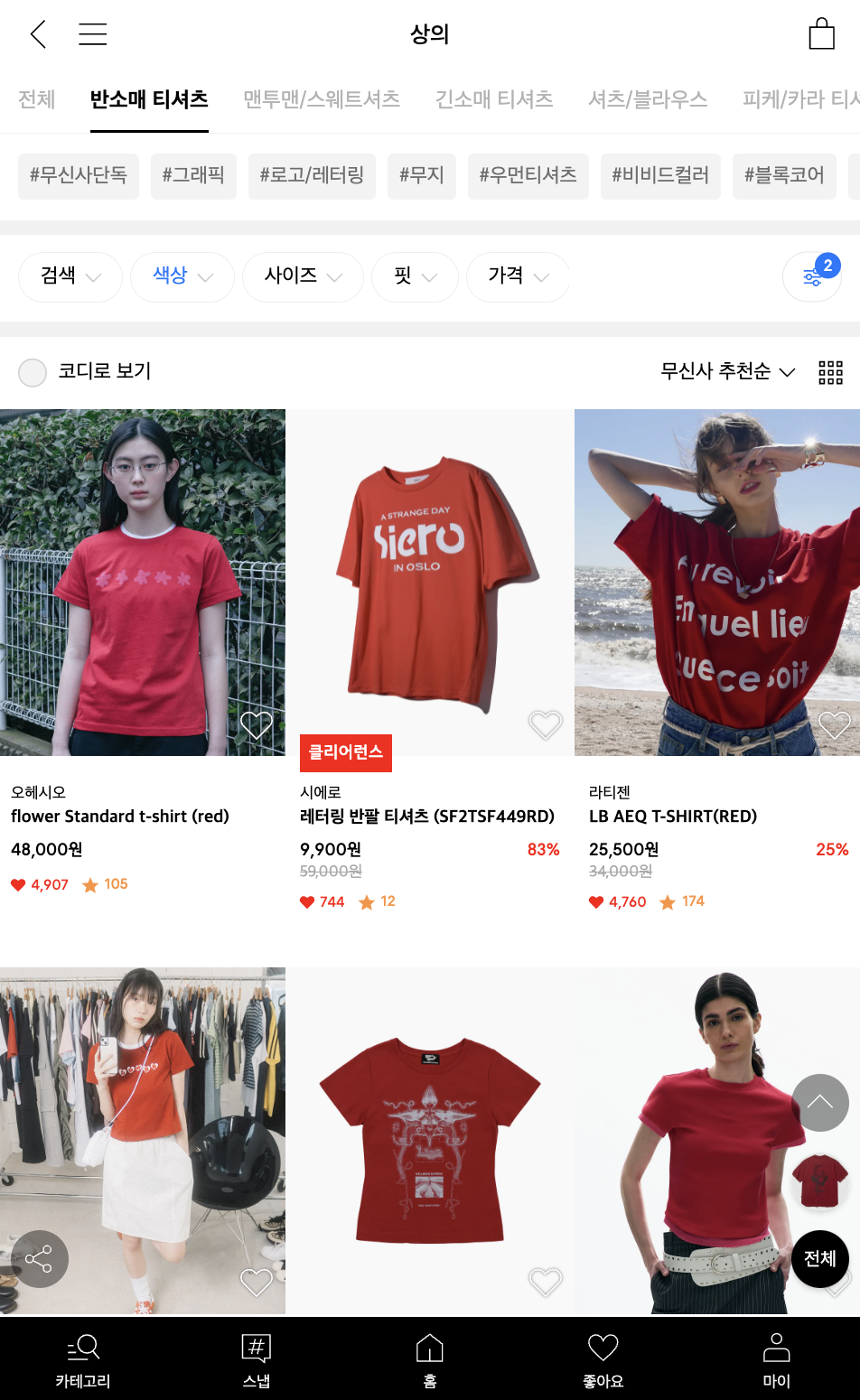Select the #그래픽 hashtag chip

tap(193, 175)
